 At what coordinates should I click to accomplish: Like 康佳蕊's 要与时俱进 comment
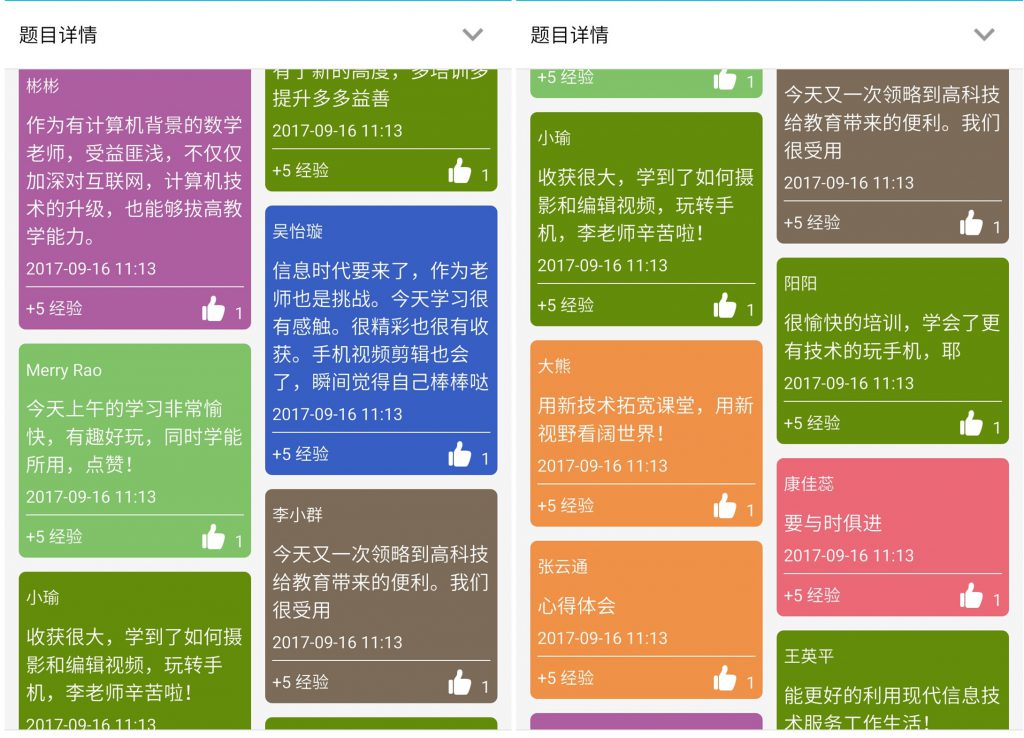pos(971,596)
